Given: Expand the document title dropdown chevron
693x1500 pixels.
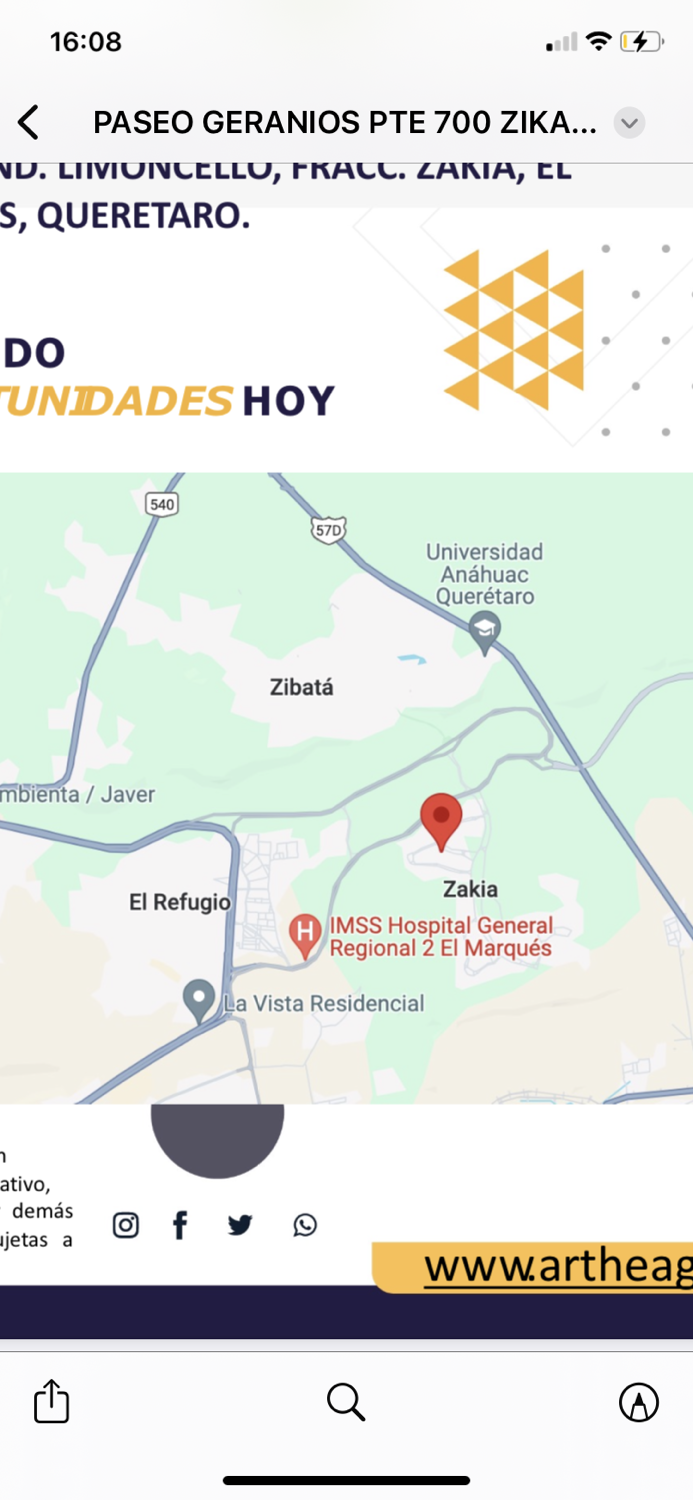Looking at the screenshot, I should (x=629, y=123).
